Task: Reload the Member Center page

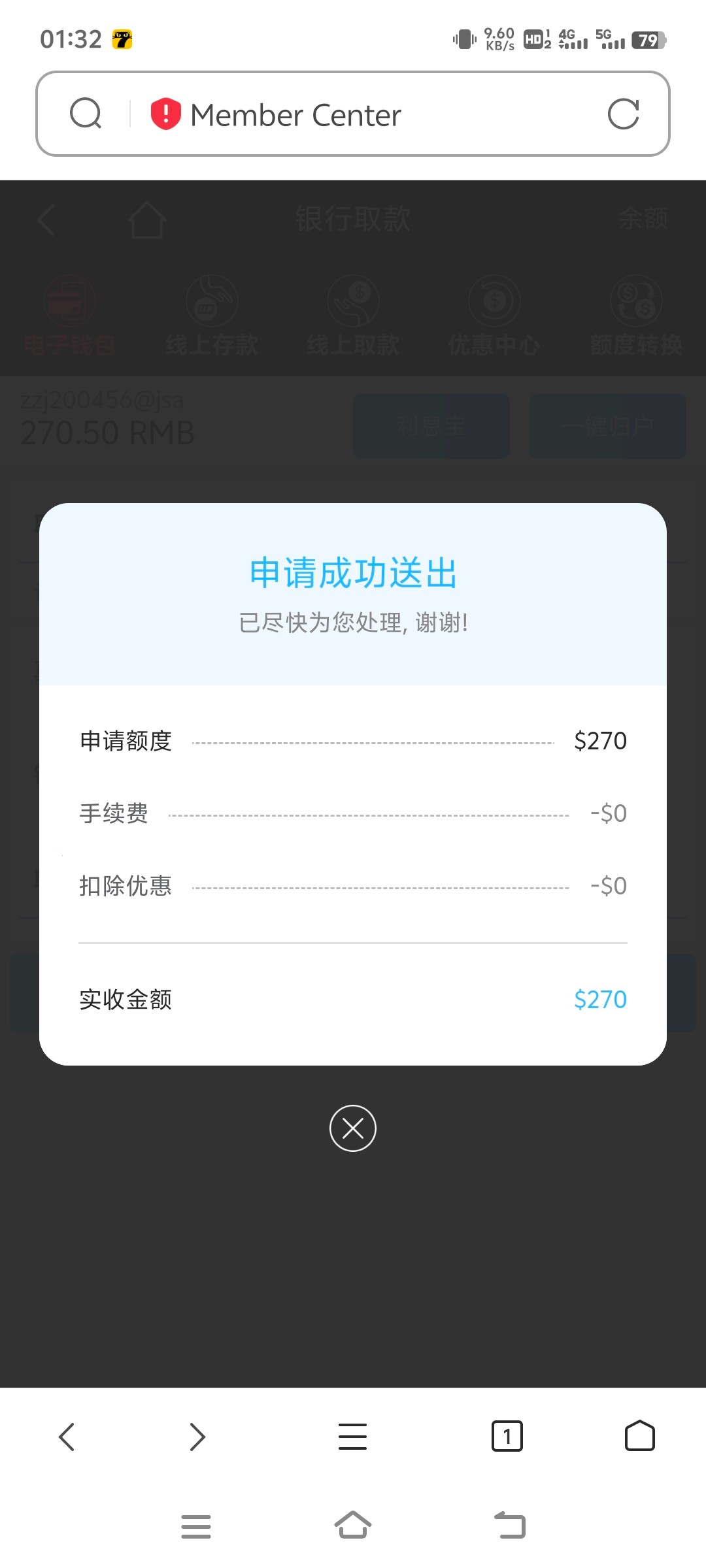Action: pos(623,114)
